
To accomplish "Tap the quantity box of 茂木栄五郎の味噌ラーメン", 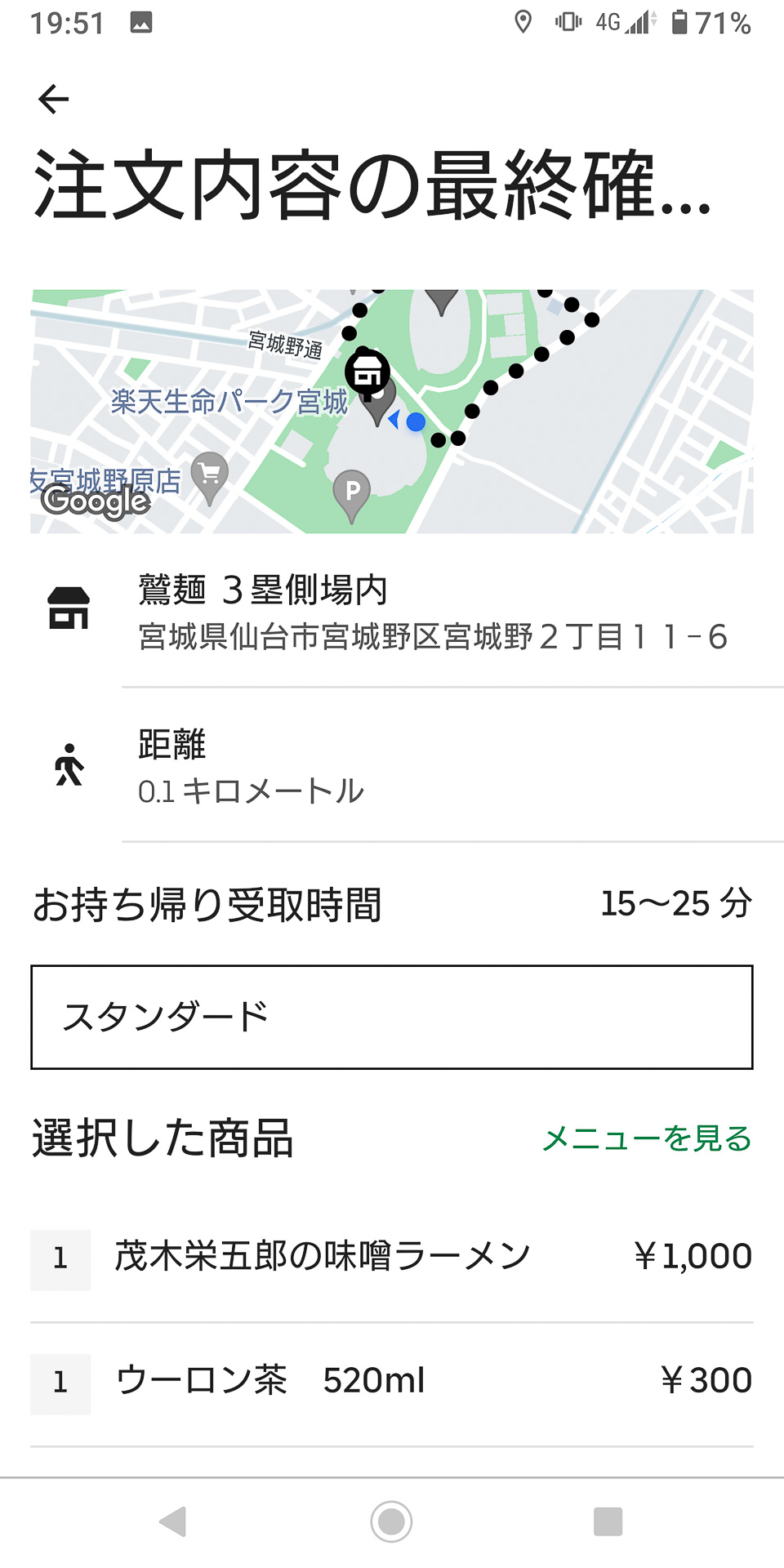I will tap(60, 1256).
